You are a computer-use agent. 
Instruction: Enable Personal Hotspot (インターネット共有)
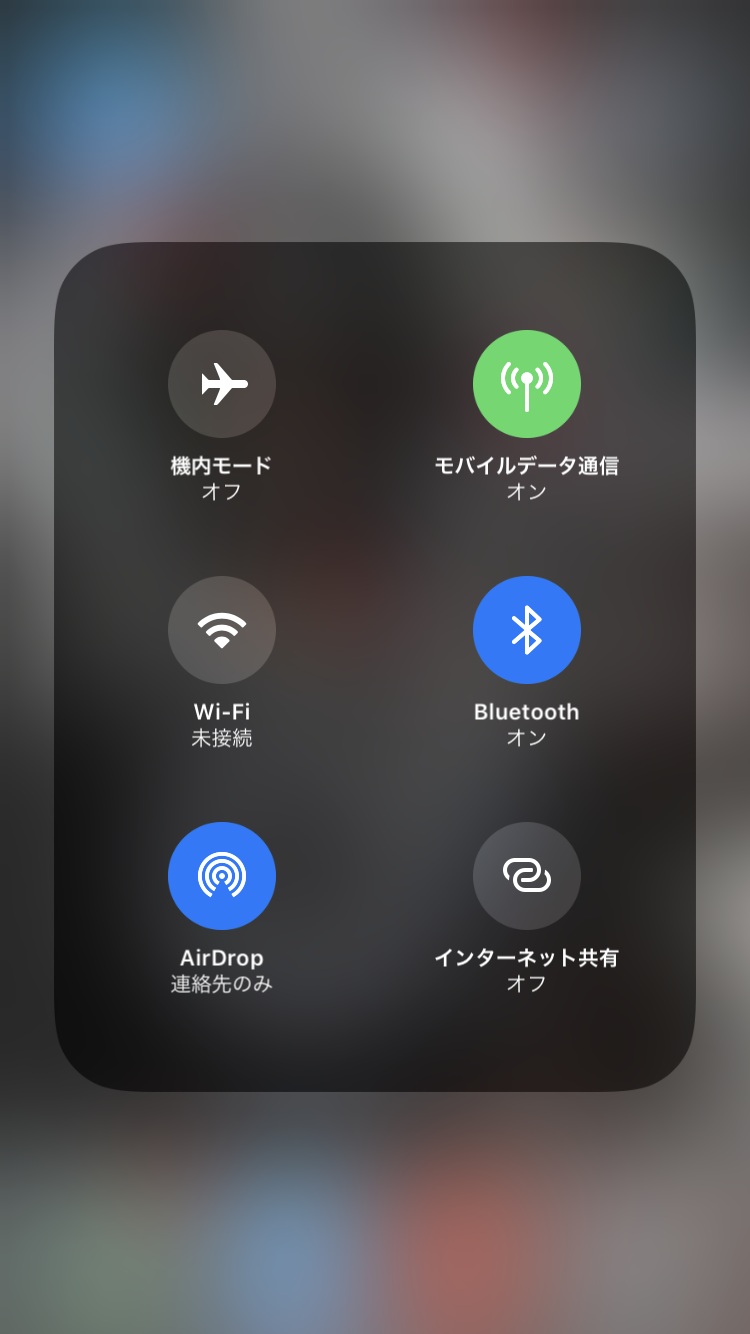tap(527, 876)
